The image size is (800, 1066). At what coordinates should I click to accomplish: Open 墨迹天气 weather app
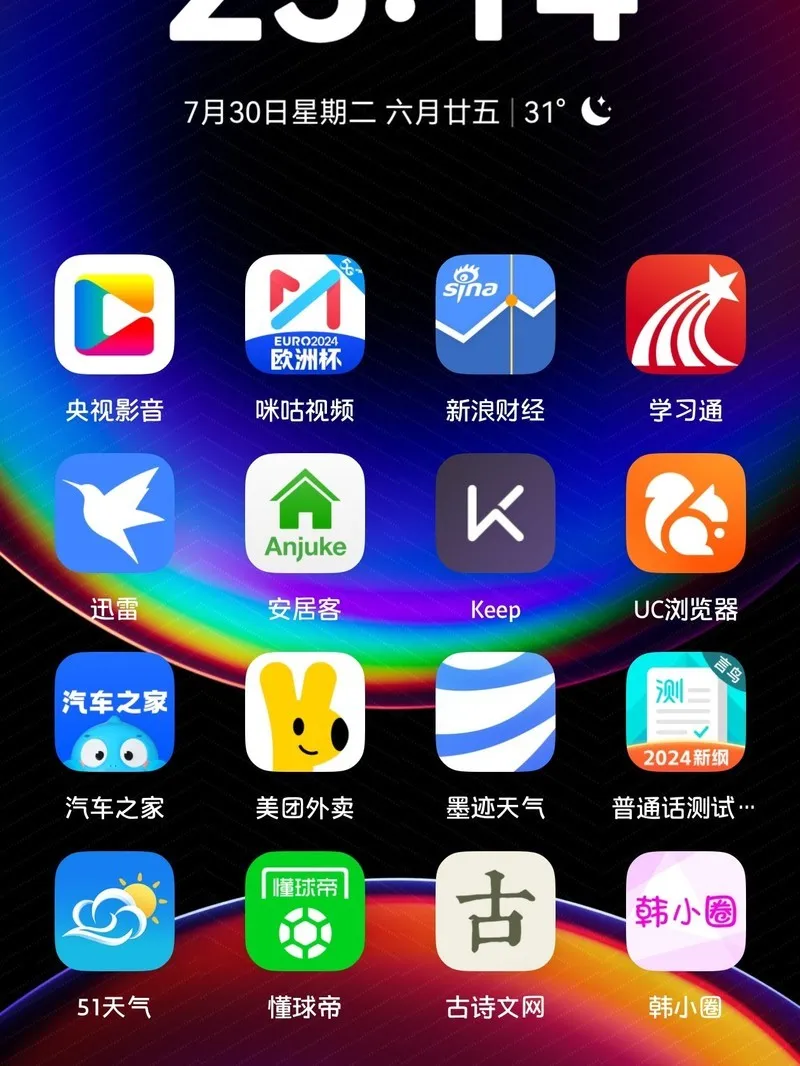click(x=495, y=712)
